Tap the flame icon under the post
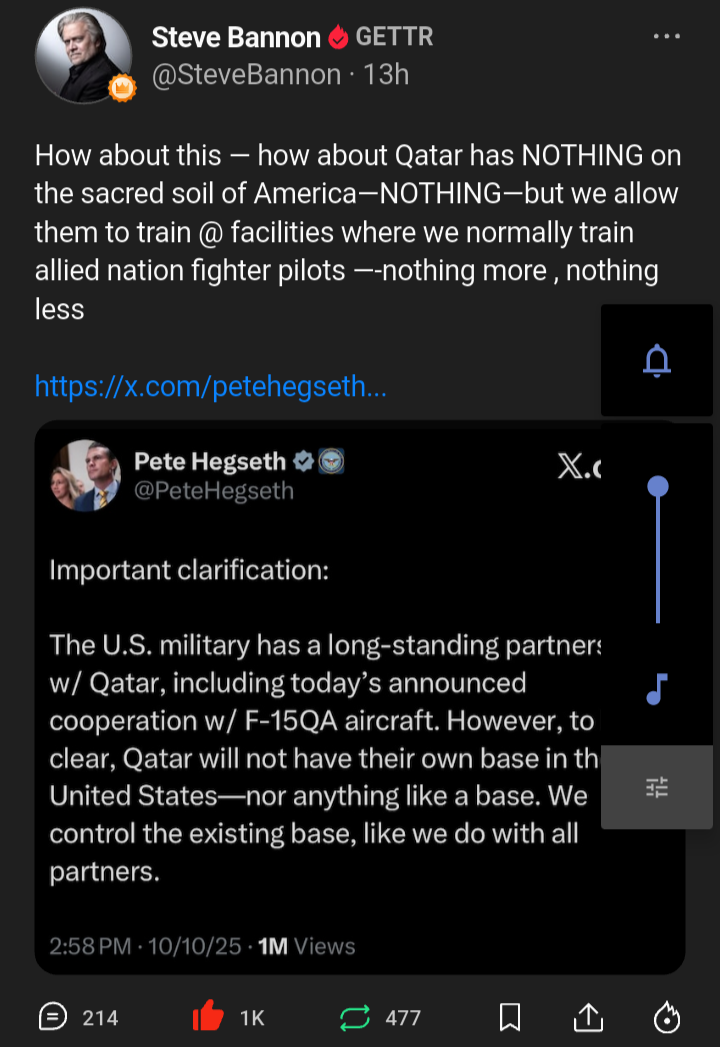720x1047 pixels. tap(667, 1017)
